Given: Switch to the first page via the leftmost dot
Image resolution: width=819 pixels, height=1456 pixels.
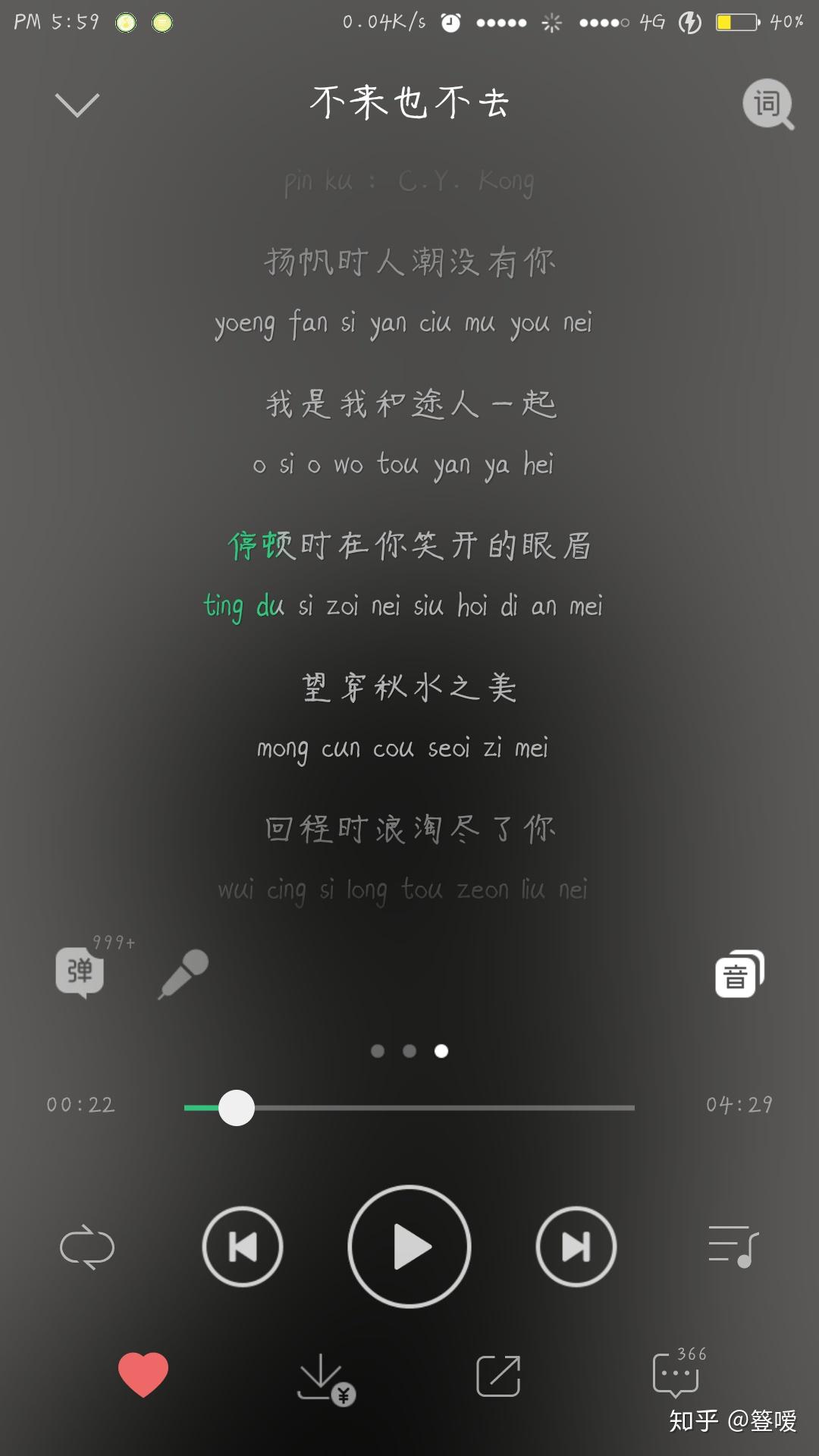Looking at the screenshot, I should pyautogui.click(x=378, y=1051).
